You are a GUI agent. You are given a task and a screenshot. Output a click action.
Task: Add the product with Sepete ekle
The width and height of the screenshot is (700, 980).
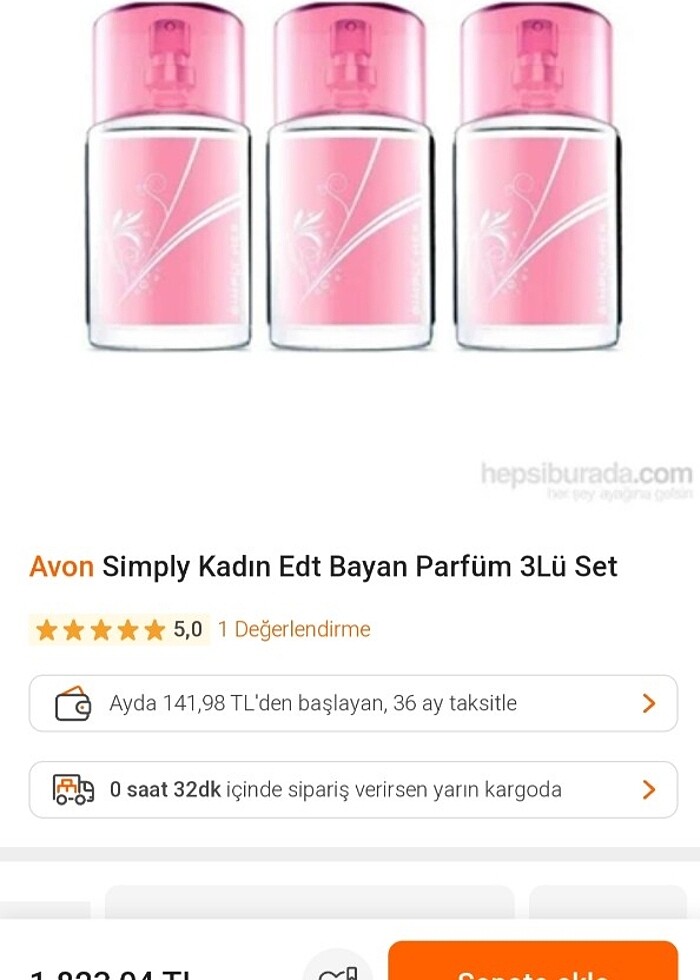click(532, 965)
